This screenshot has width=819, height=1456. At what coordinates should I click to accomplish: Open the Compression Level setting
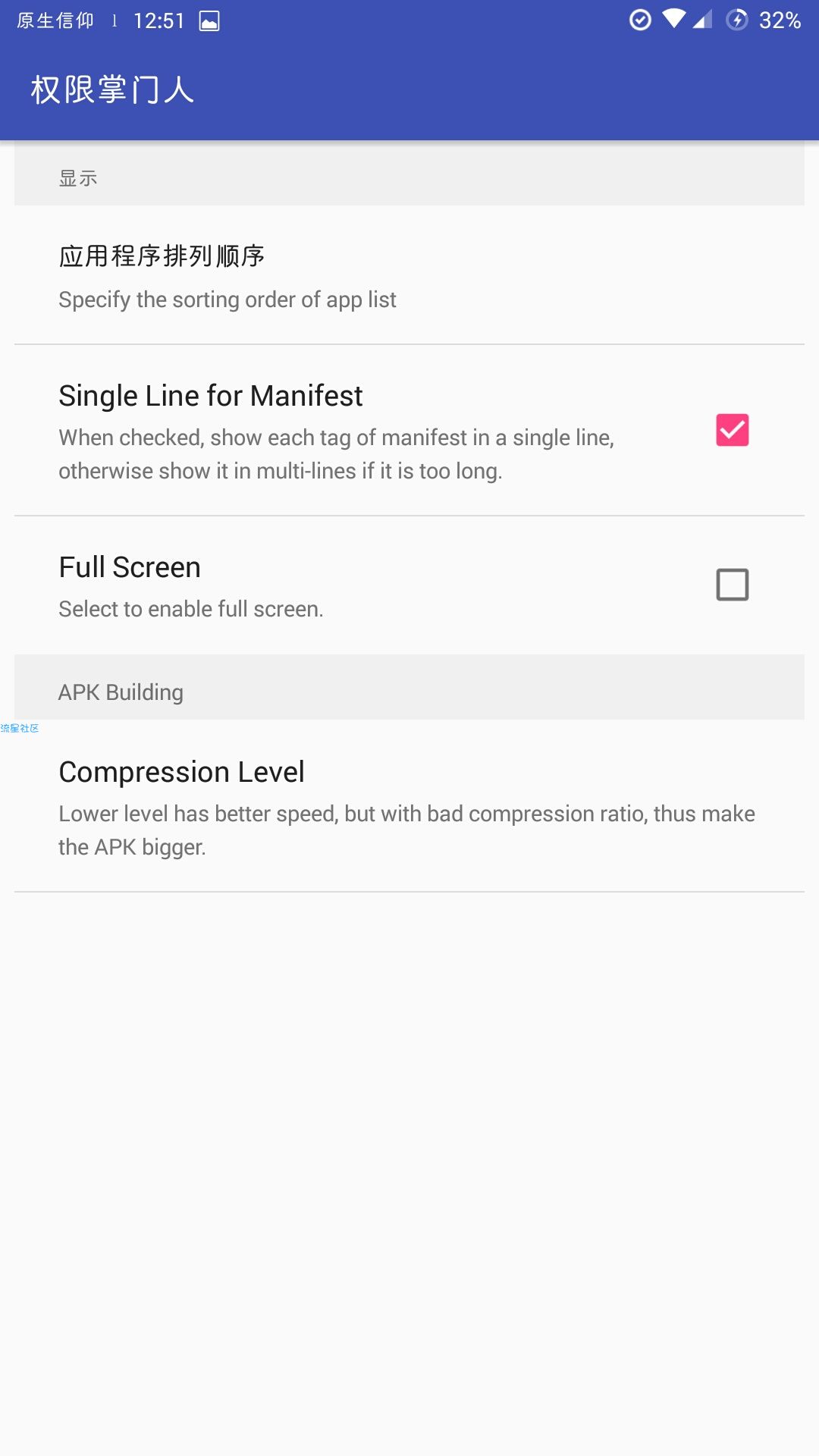(409, 807)
